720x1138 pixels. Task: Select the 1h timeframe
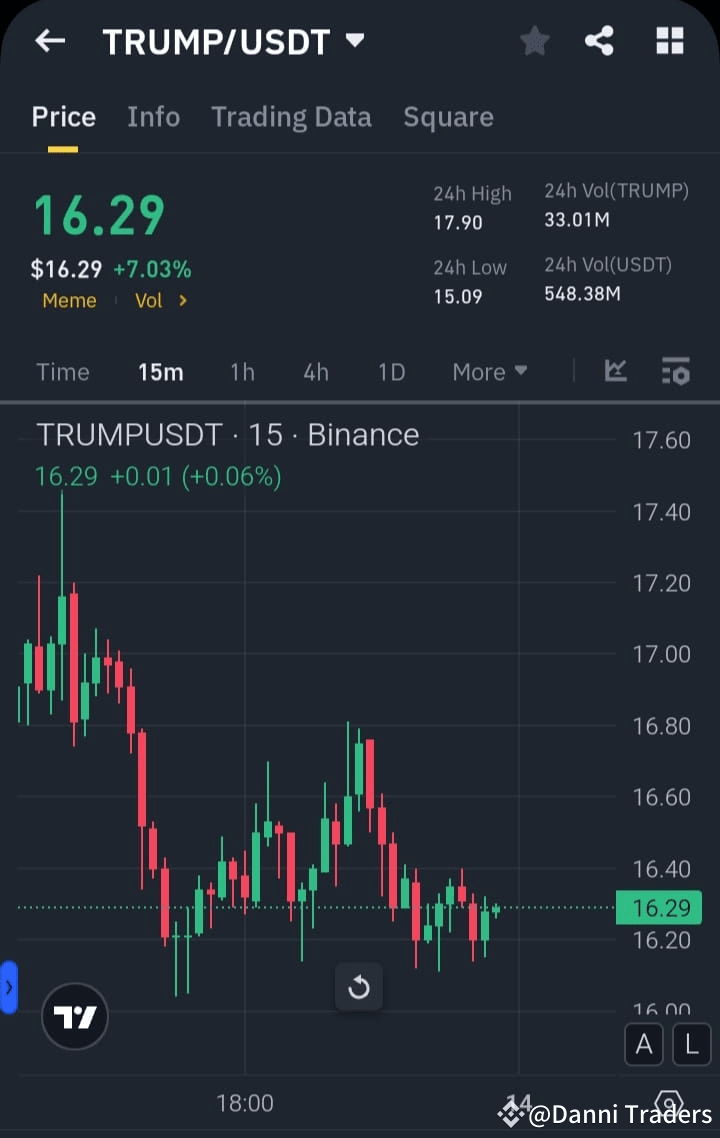(242, 371)
